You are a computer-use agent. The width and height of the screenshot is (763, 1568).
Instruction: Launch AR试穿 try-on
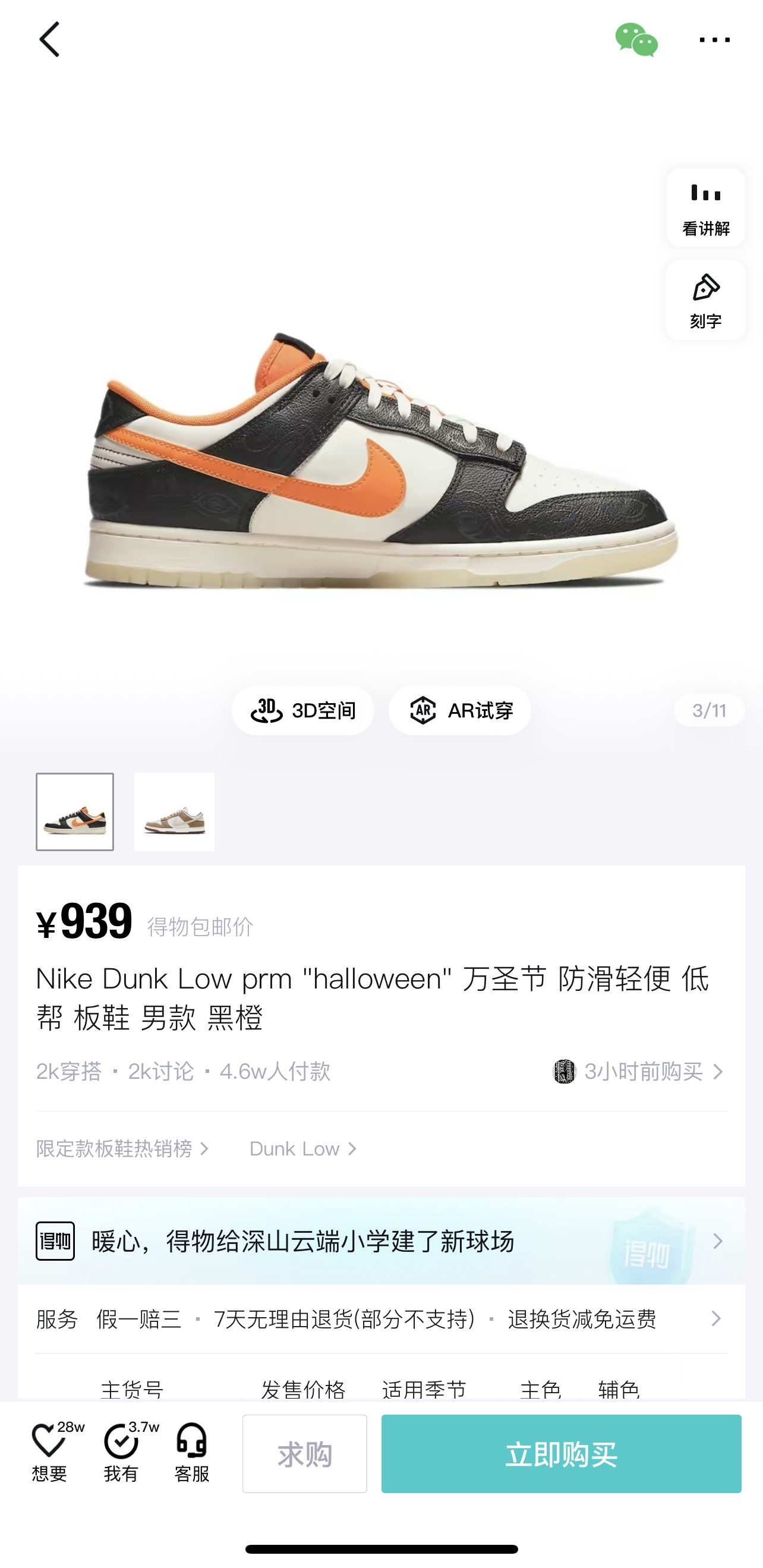click(x=459, y=710)
